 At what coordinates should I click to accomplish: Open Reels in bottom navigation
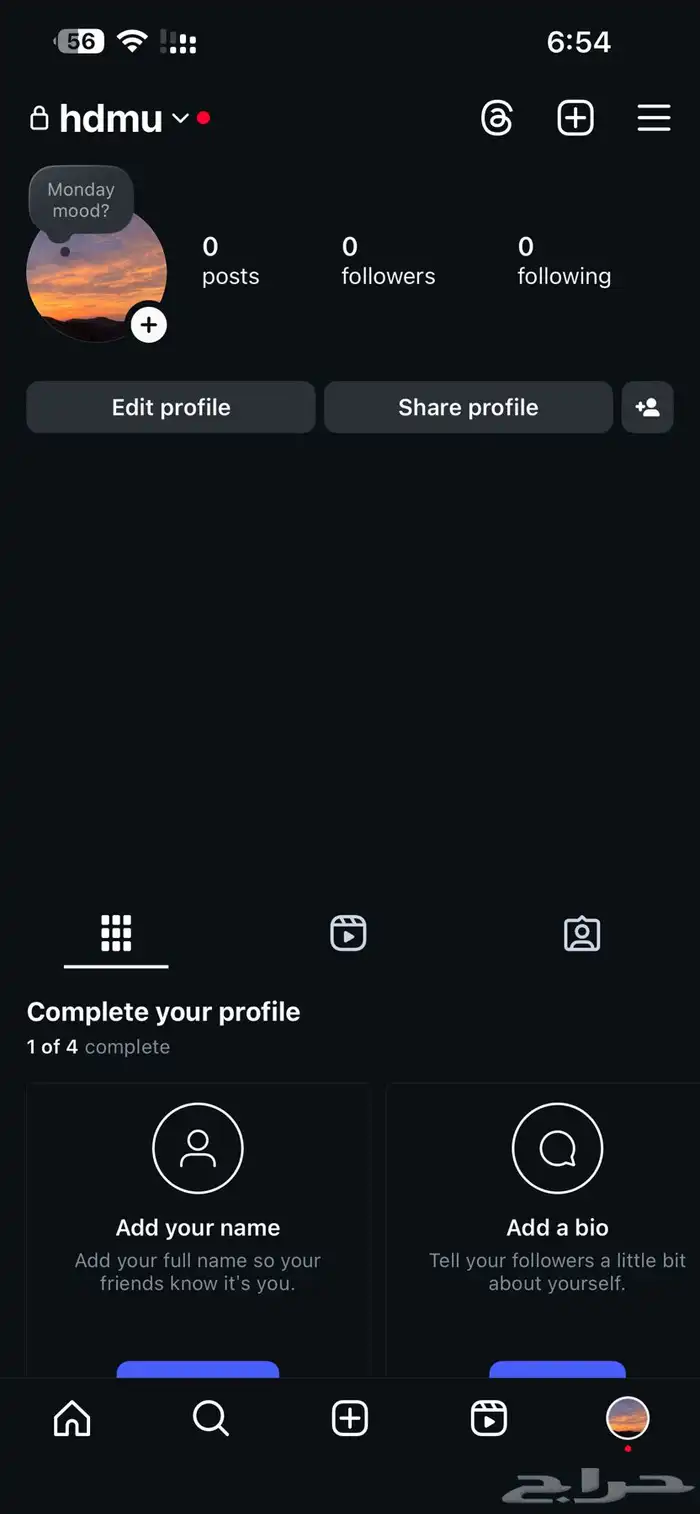point(489,1418)
